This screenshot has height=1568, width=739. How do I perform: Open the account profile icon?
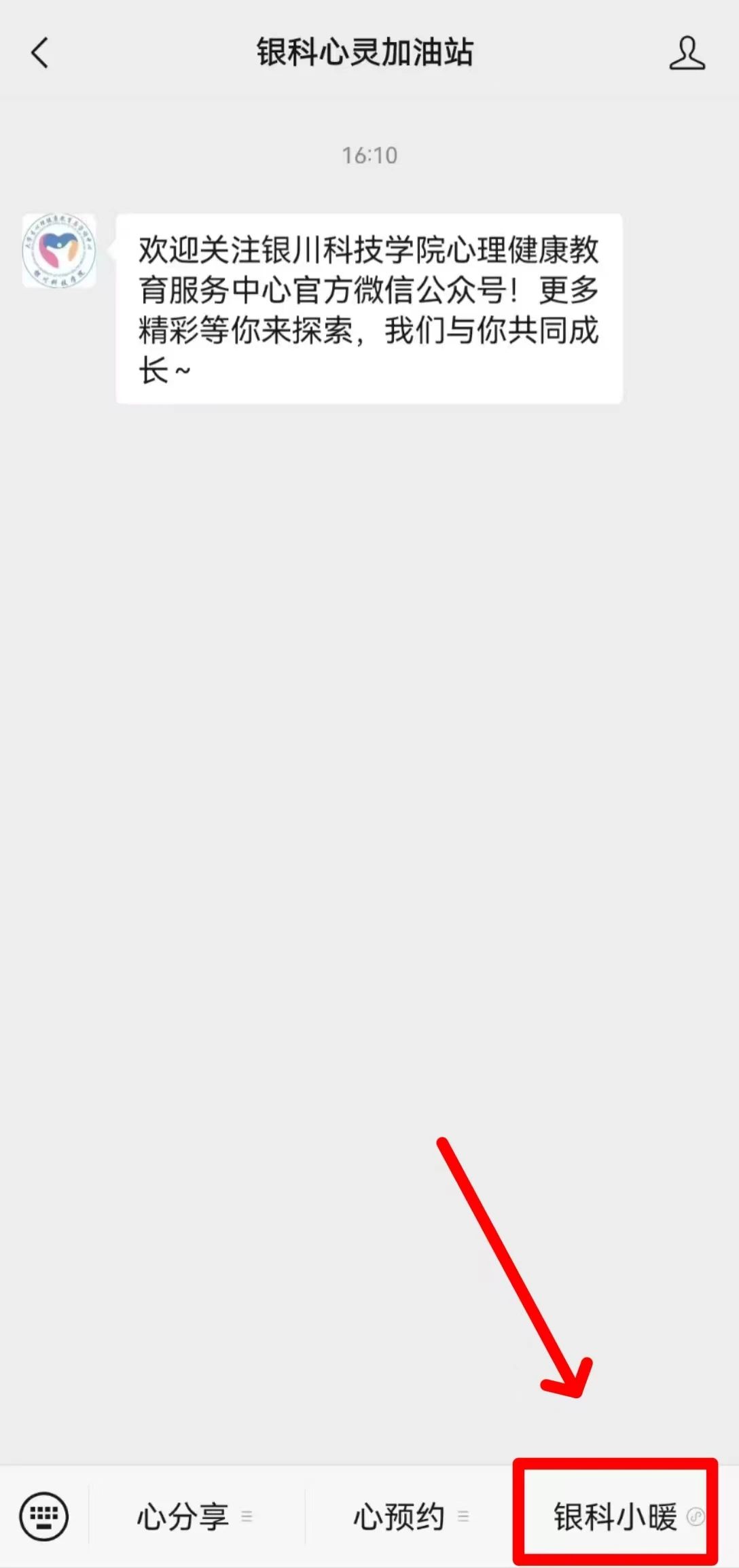[687, 53]
